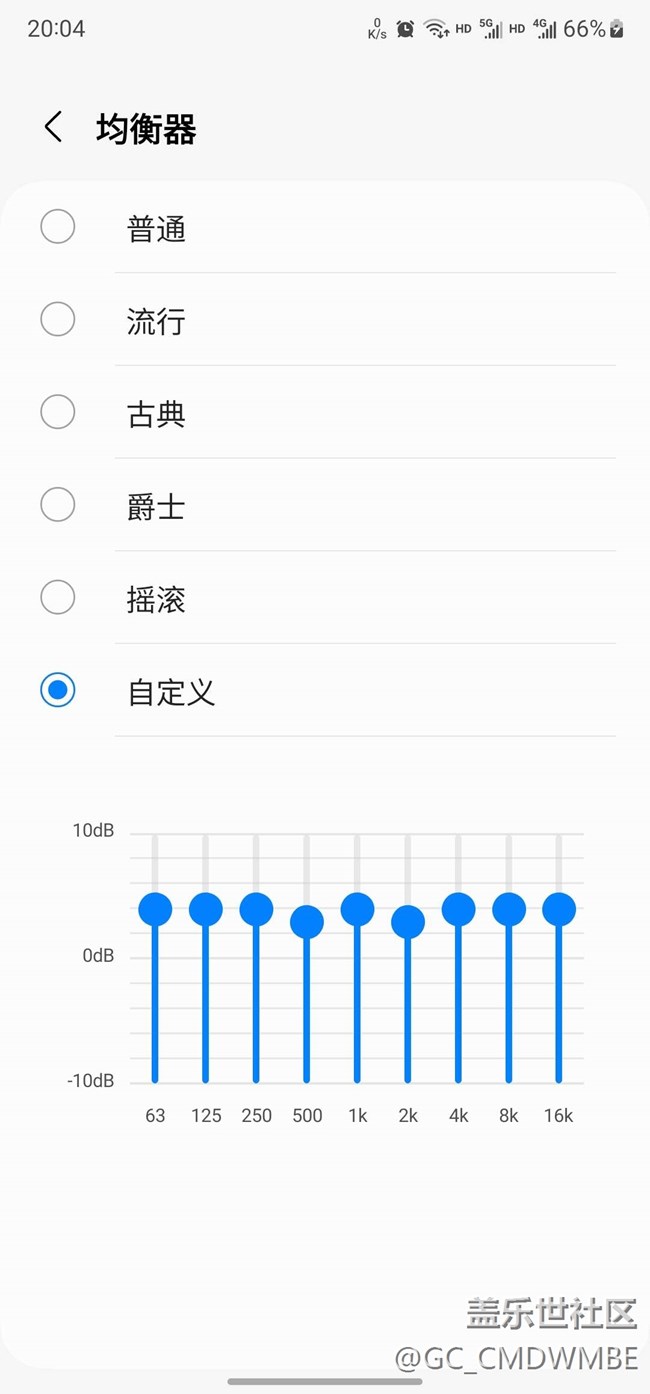Tap the 自定义 radio option
Viewport: 650px width, 1394px height.
coord(58,690)
